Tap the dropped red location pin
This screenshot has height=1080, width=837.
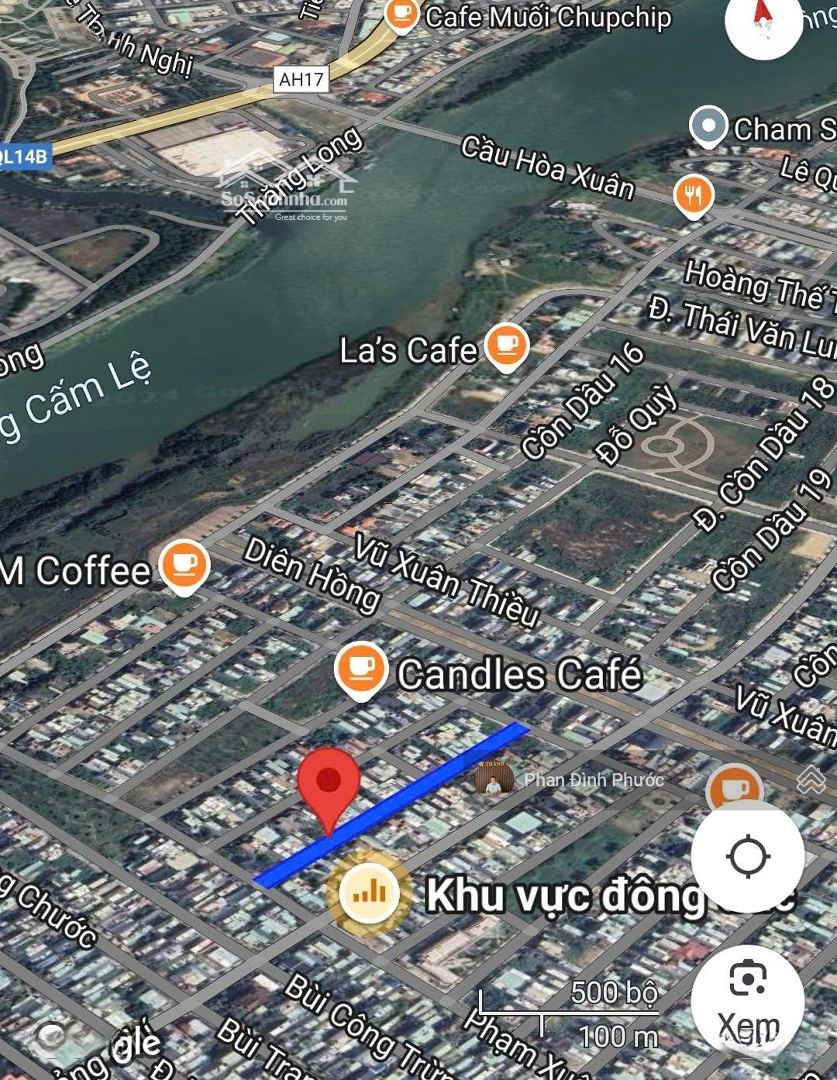pyautogui.click(x=330, y=785)
